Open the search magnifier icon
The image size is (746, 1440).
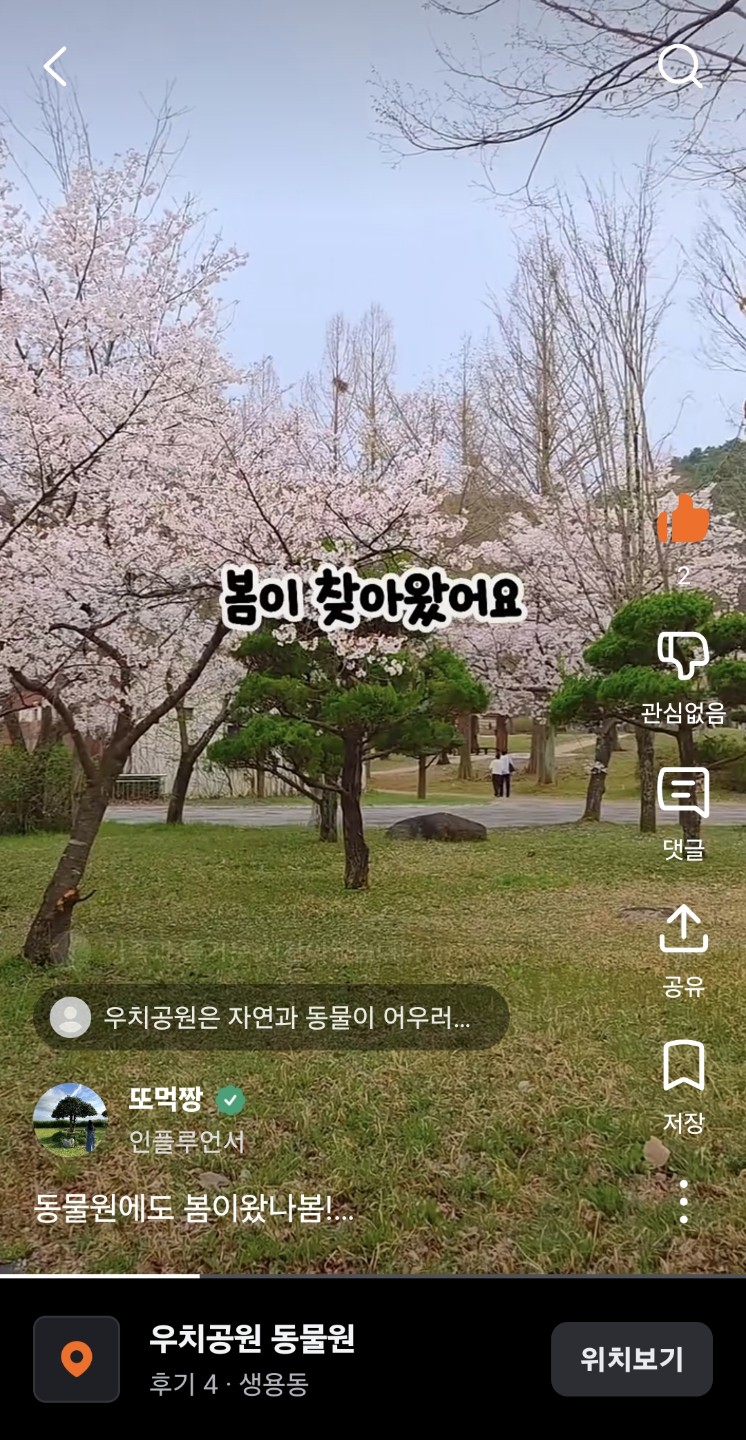[x=680, y=67]
